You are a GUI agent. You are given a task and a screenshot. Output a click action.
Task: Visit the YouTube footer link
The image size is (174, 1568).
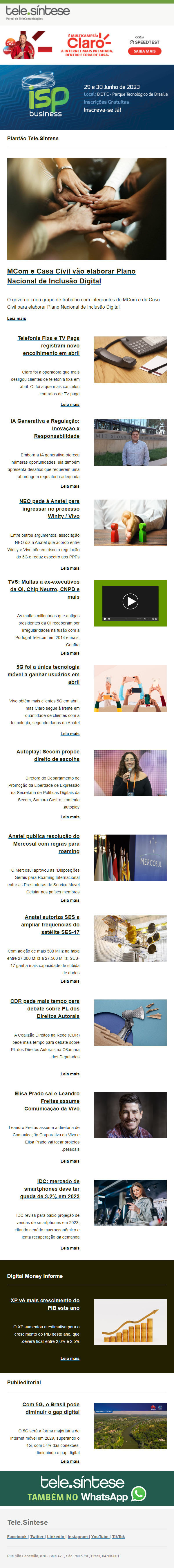click(100, 1537)
